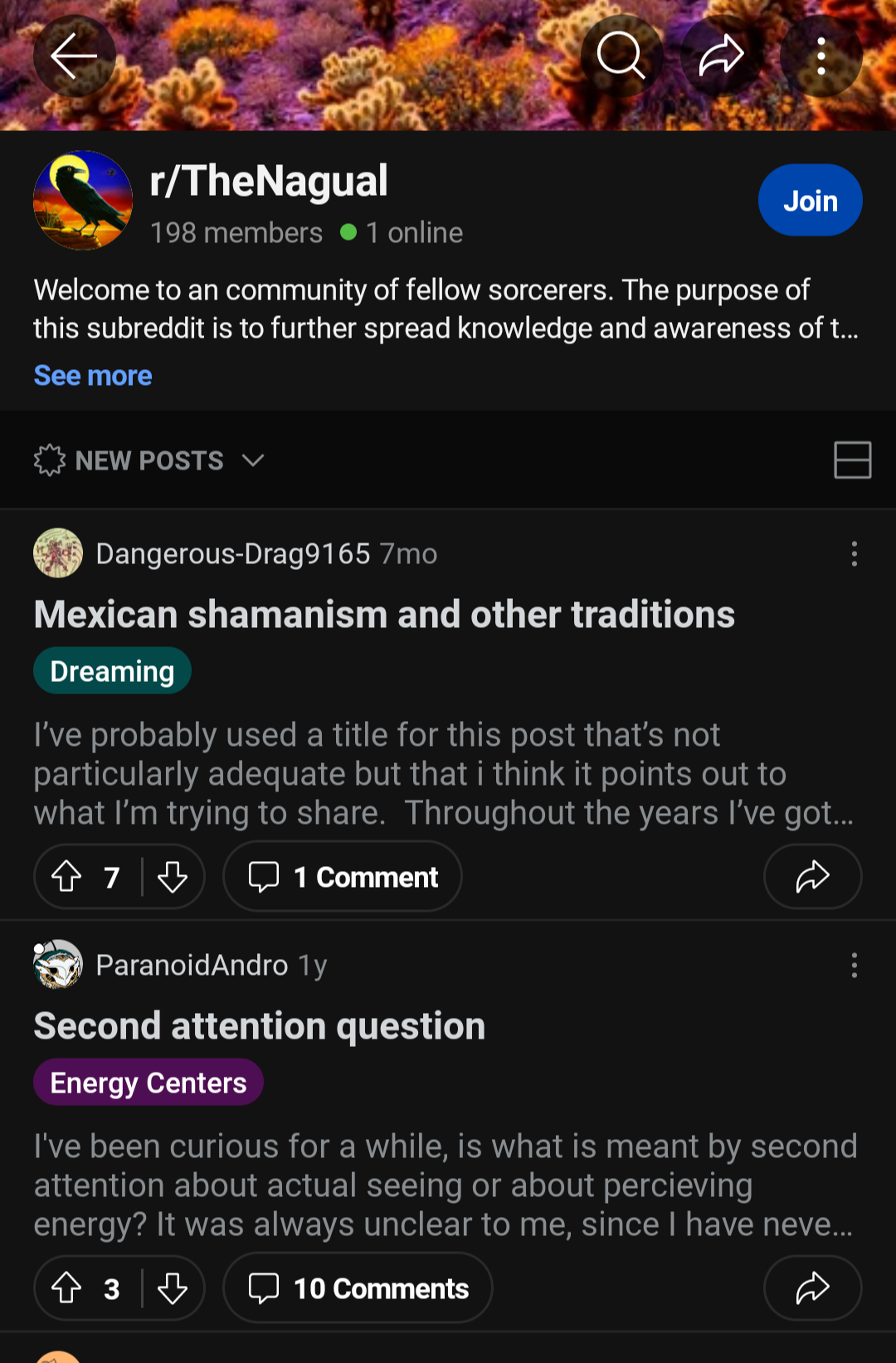Upvote the Second attention question post

(66, 1288)
